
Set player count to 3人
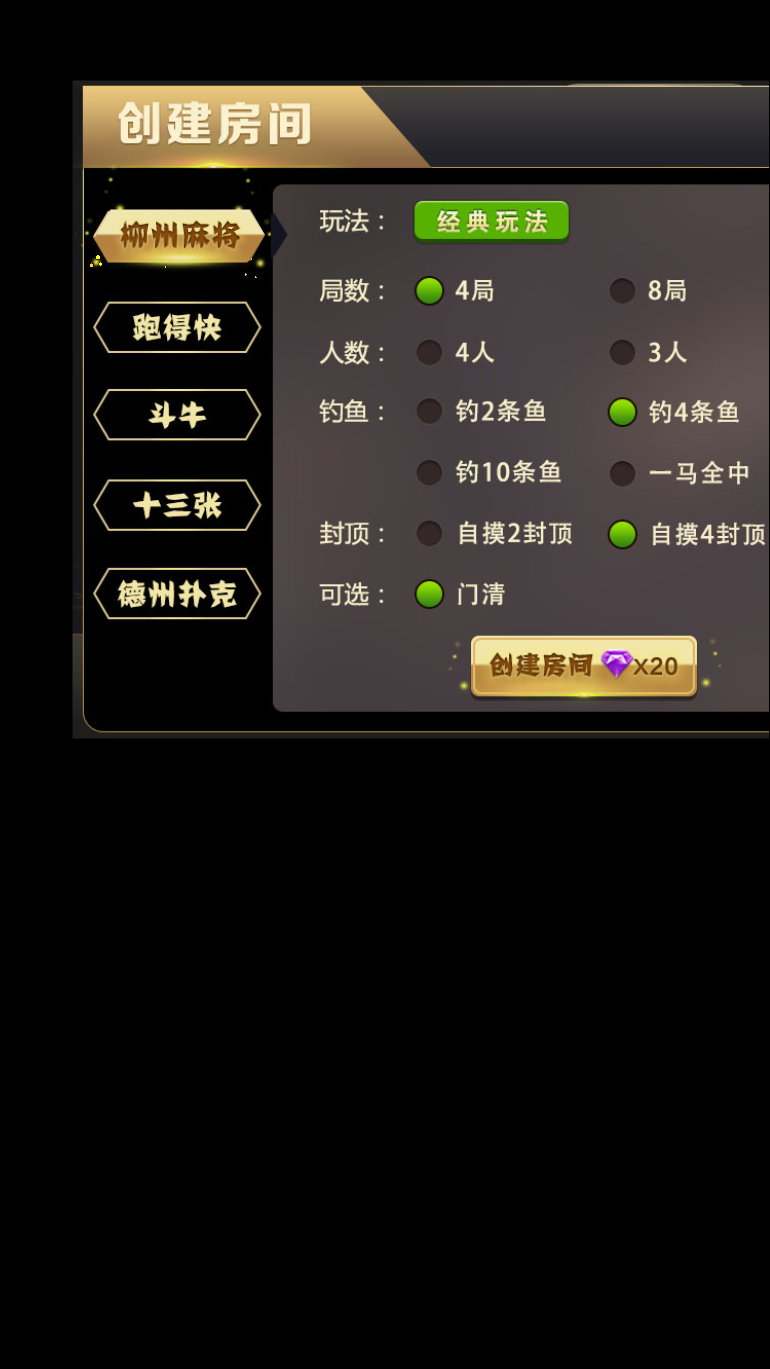coord(623,352)
